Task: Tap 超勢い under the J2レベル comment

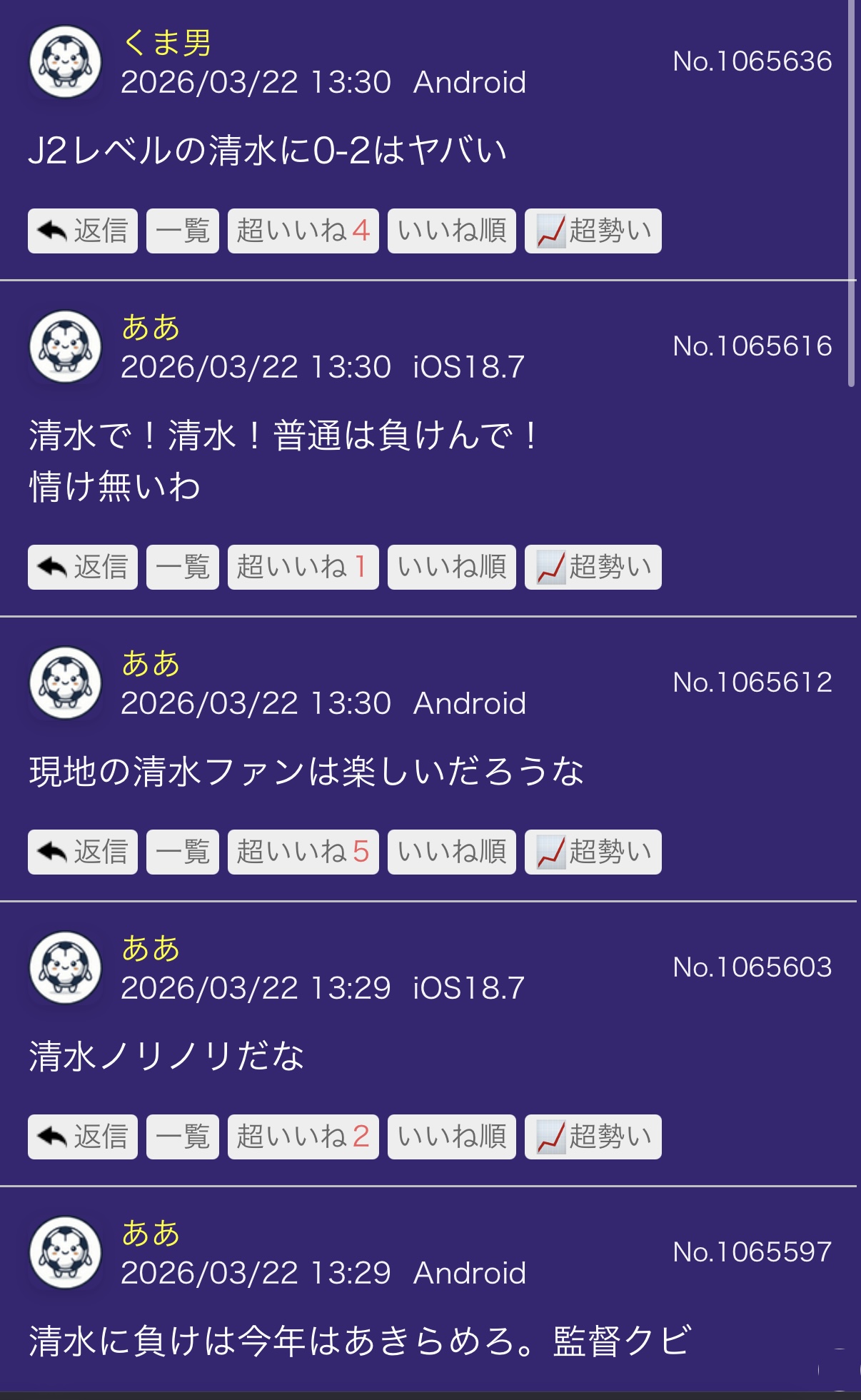Action: [x=593, y=231]
